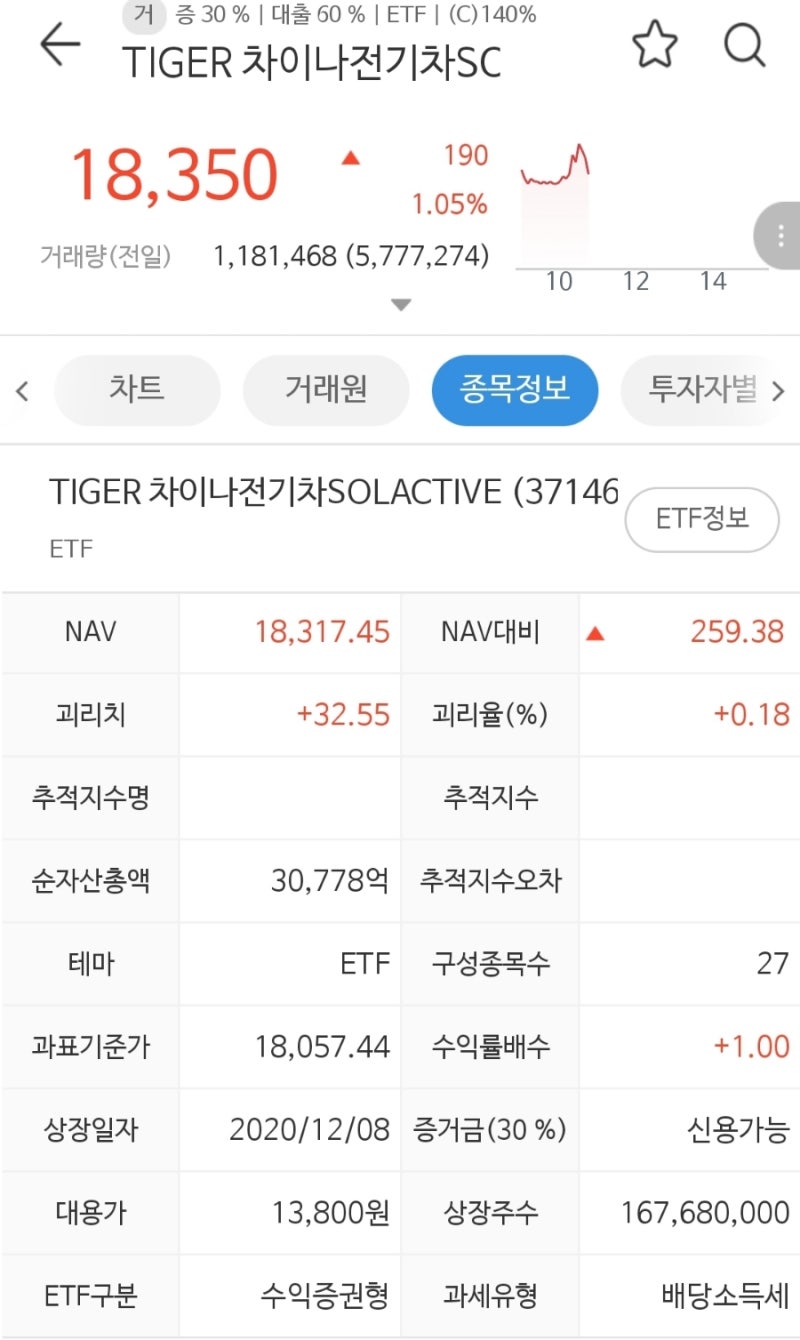Image resolution: width=800 pixels, height=1340 pixels.
Task: Tap the back arrow to return
Action: click(60, 43)
